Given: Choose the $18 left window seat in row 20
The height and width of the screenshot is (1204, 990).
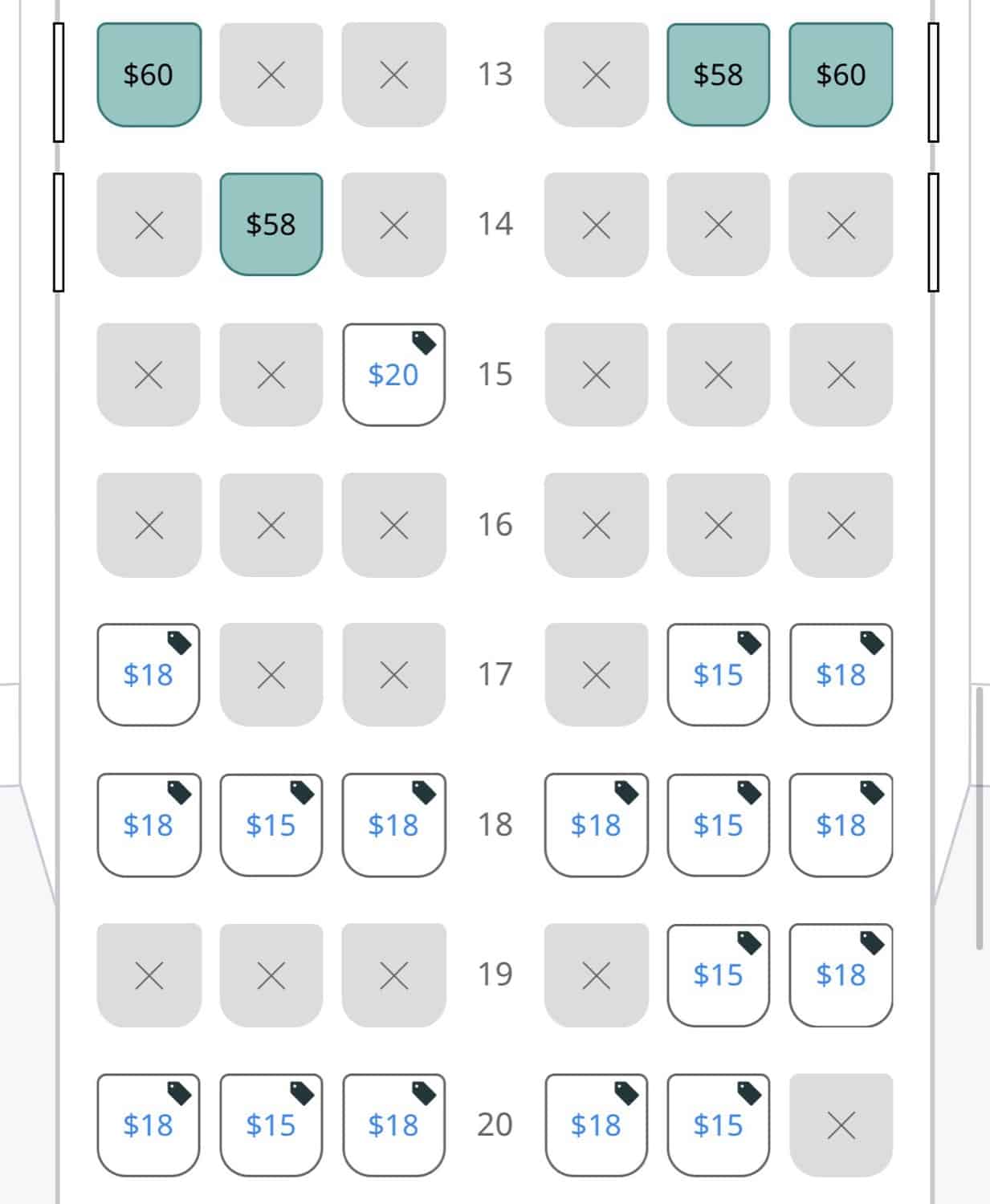Looking at the screenshot, I should (149, 1125).
